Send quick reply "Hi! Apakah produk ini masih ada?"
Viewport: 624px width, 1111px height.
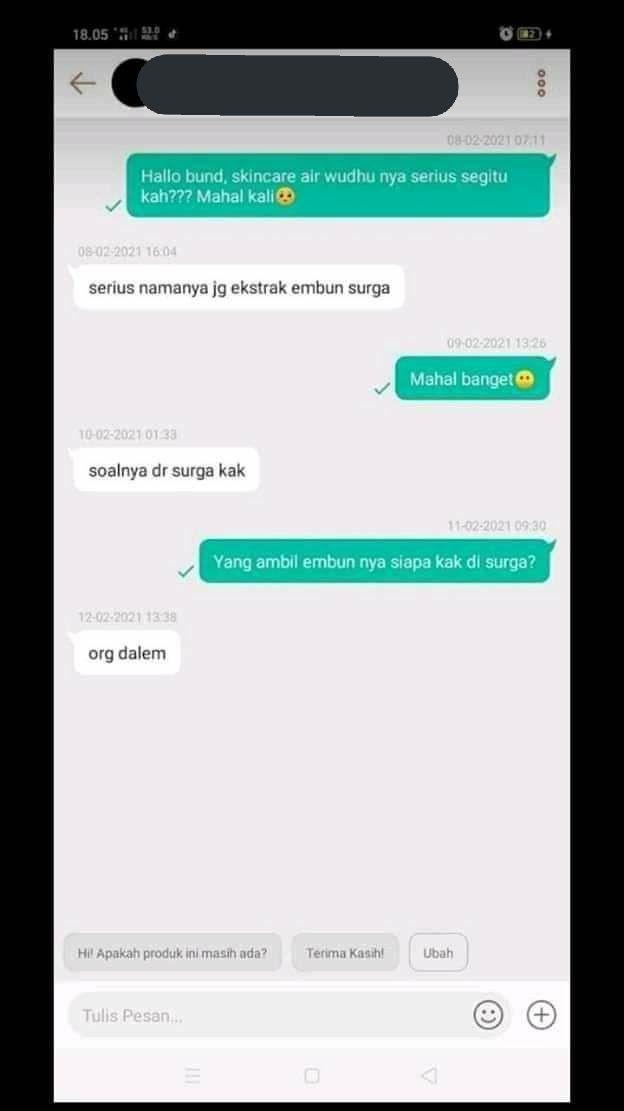[172, 953]
